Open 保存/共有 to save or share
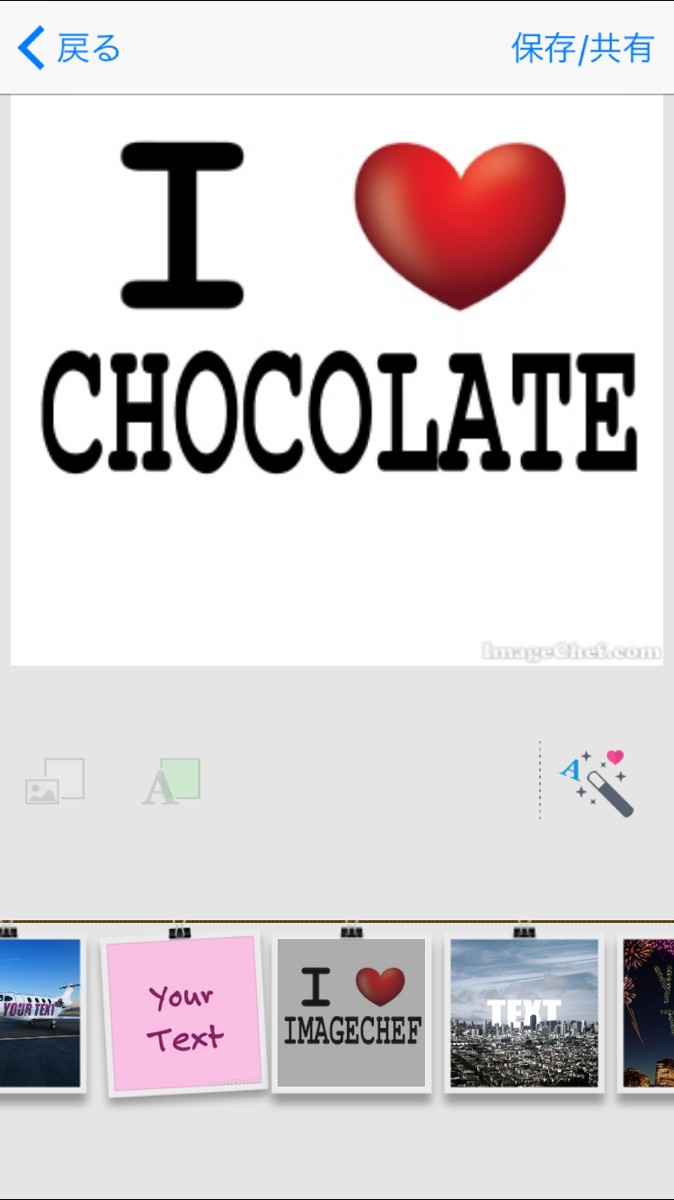This screenshot has width=674, height=1200. [x=582, y=48]
